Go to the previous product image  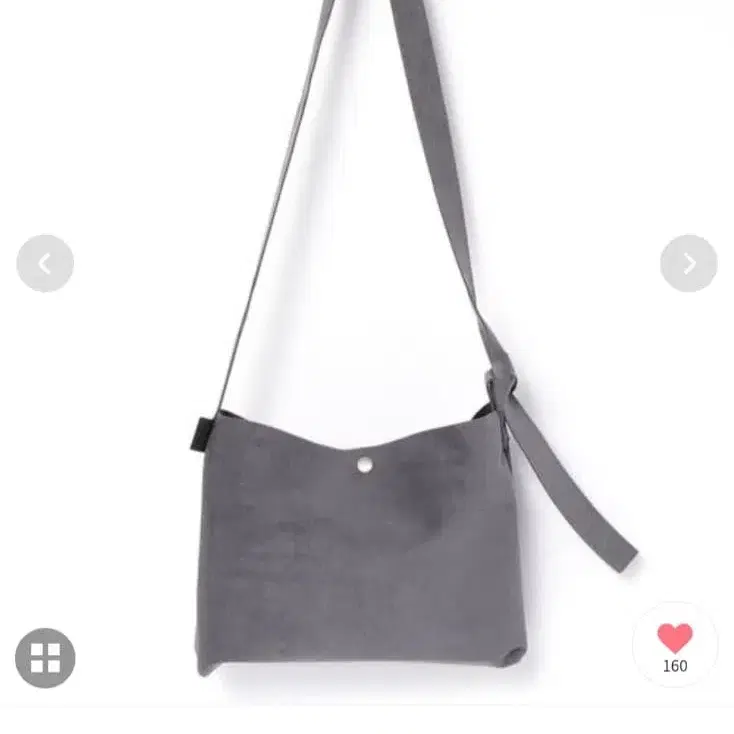(x=45, y=264)
